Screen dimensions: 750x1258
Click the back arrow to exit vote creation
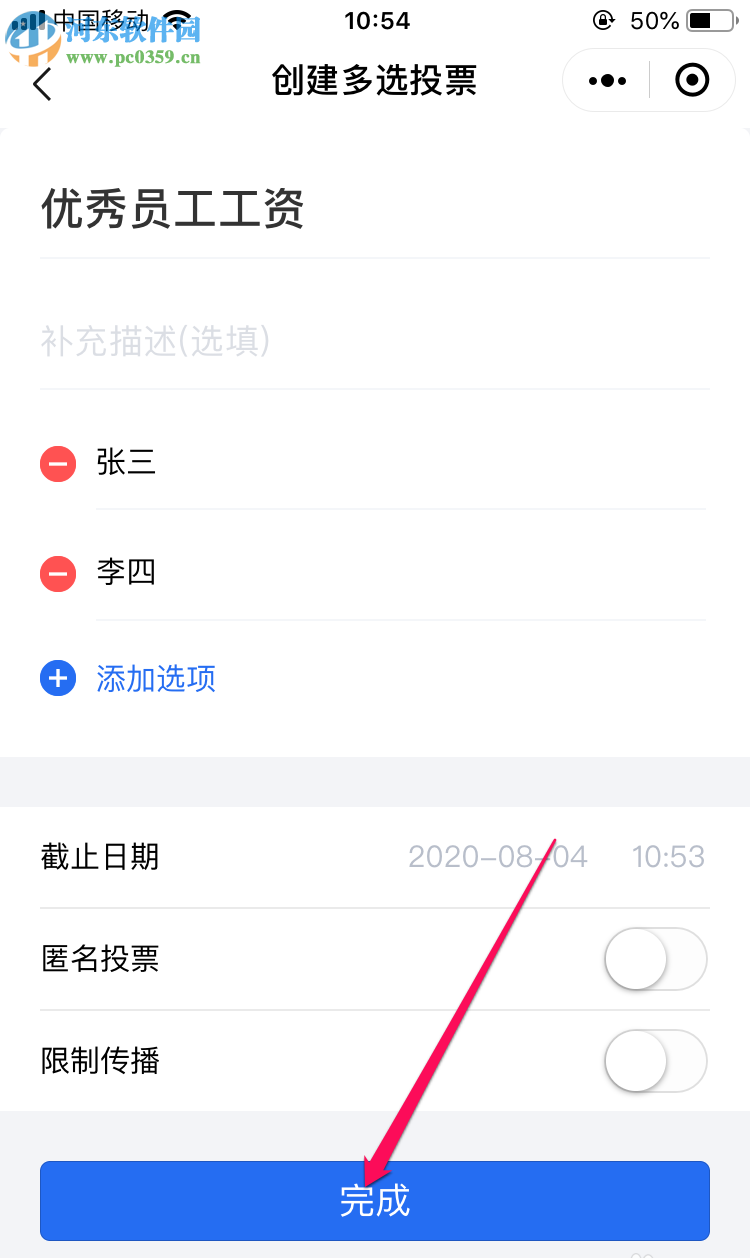tap(42, 85)
